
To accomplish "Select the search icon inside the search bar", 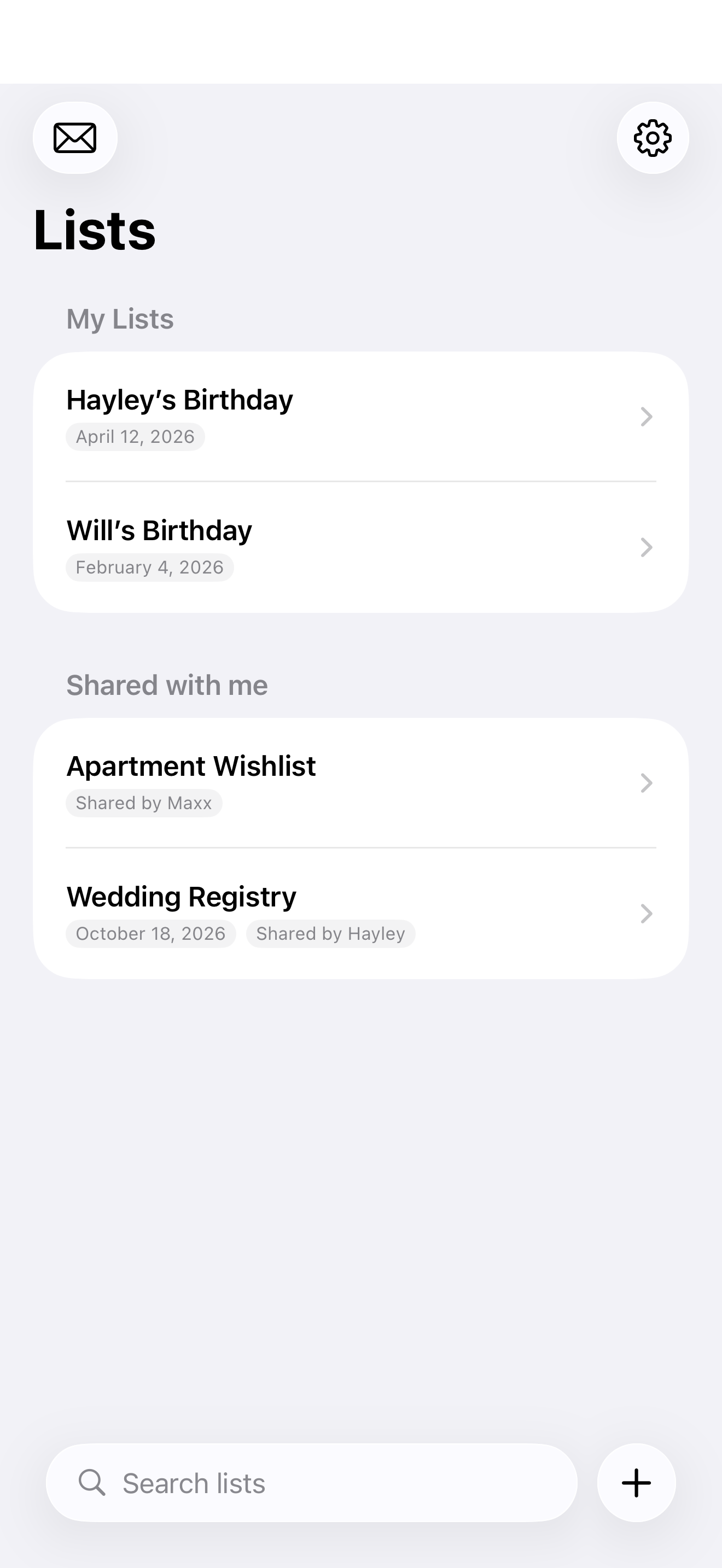I will click(92, 1482).
